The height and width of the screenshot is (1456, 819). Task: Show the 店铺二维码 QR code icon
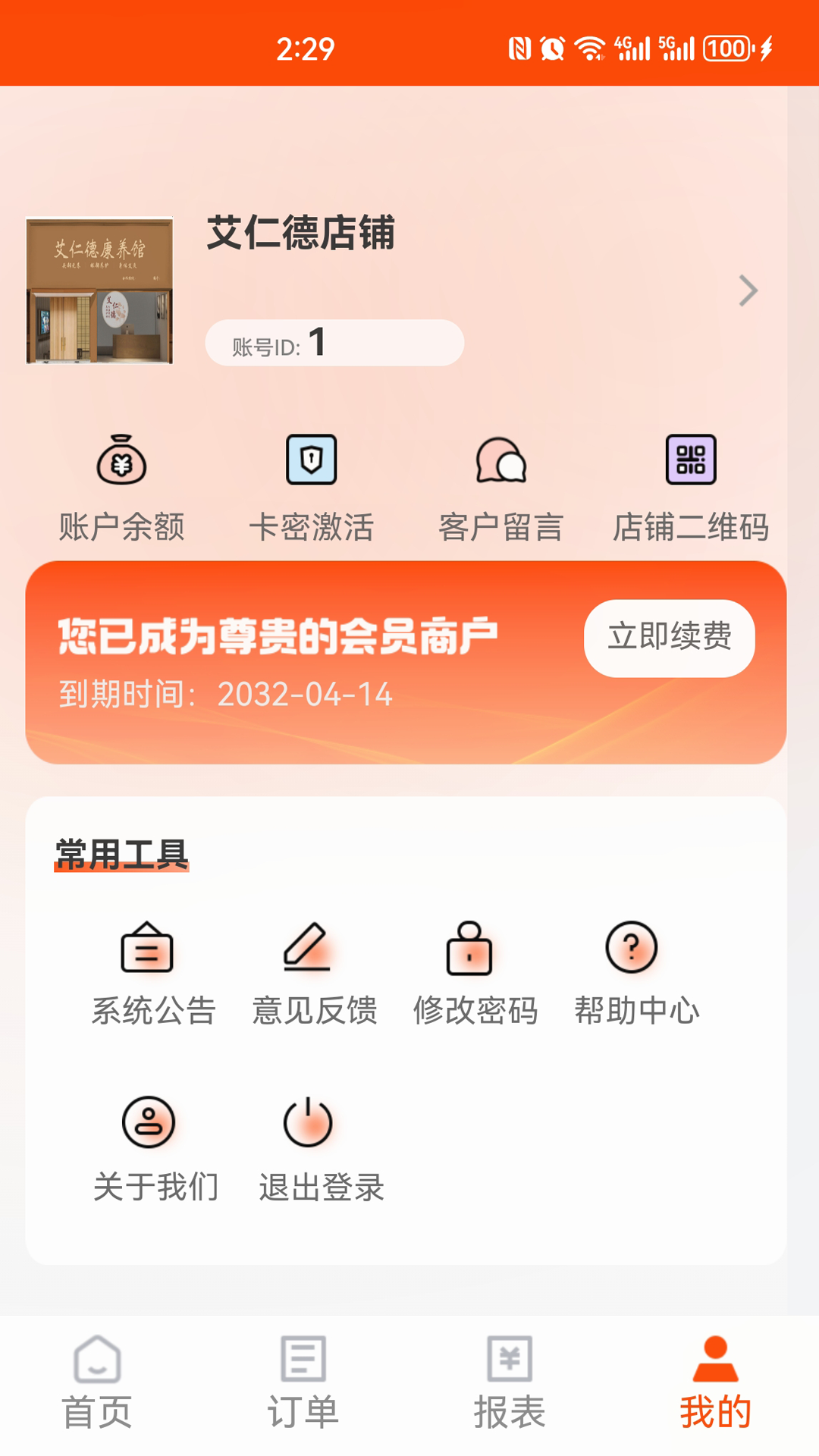tap(691, 461)
